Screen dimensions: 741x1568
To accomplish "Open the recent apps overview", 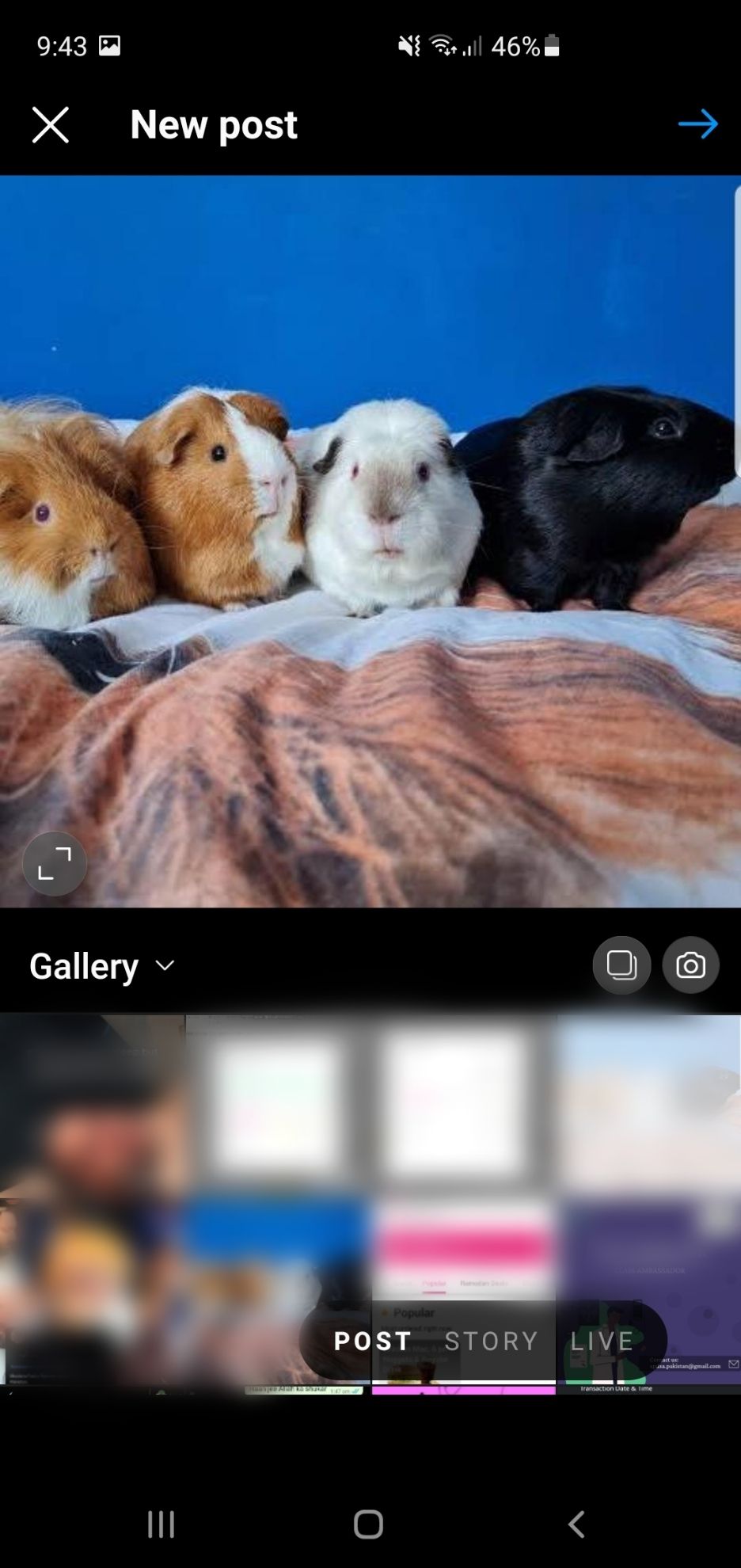I will pos(161,1524).
